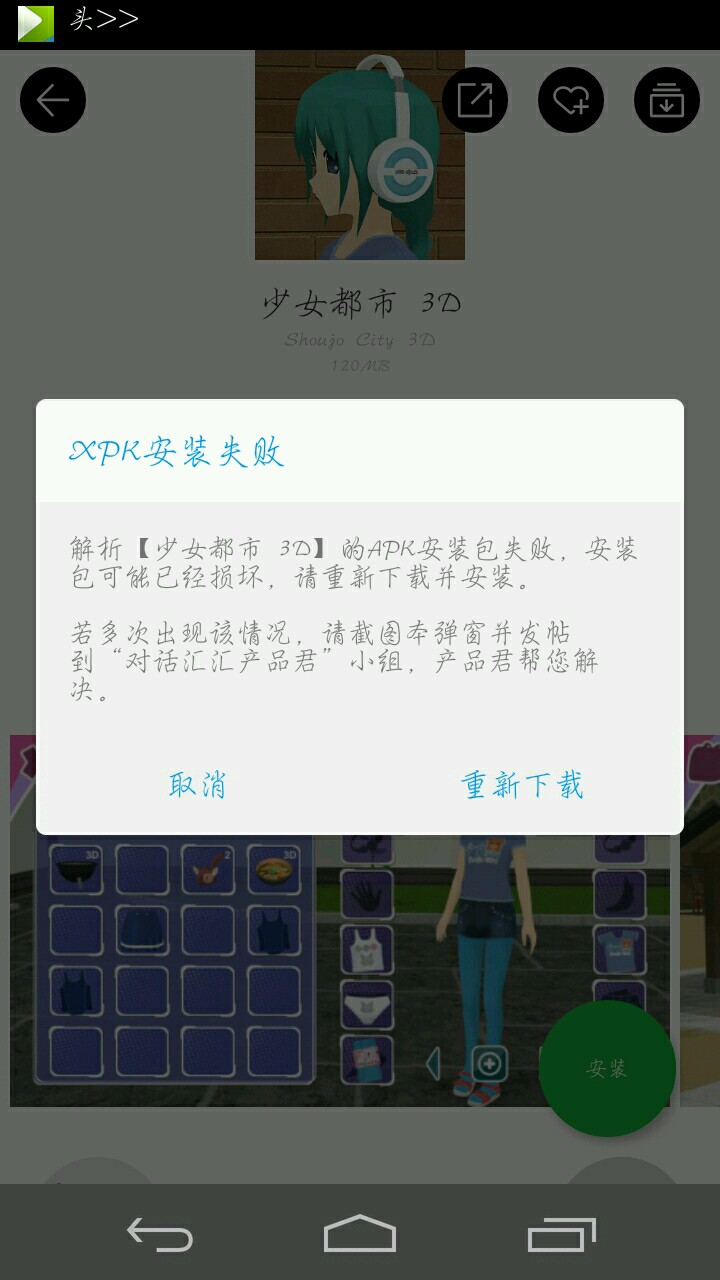This screenshot has width=720, height=1280.
Task: Tap the green 安装 install button
Action: coord(607,1068)
